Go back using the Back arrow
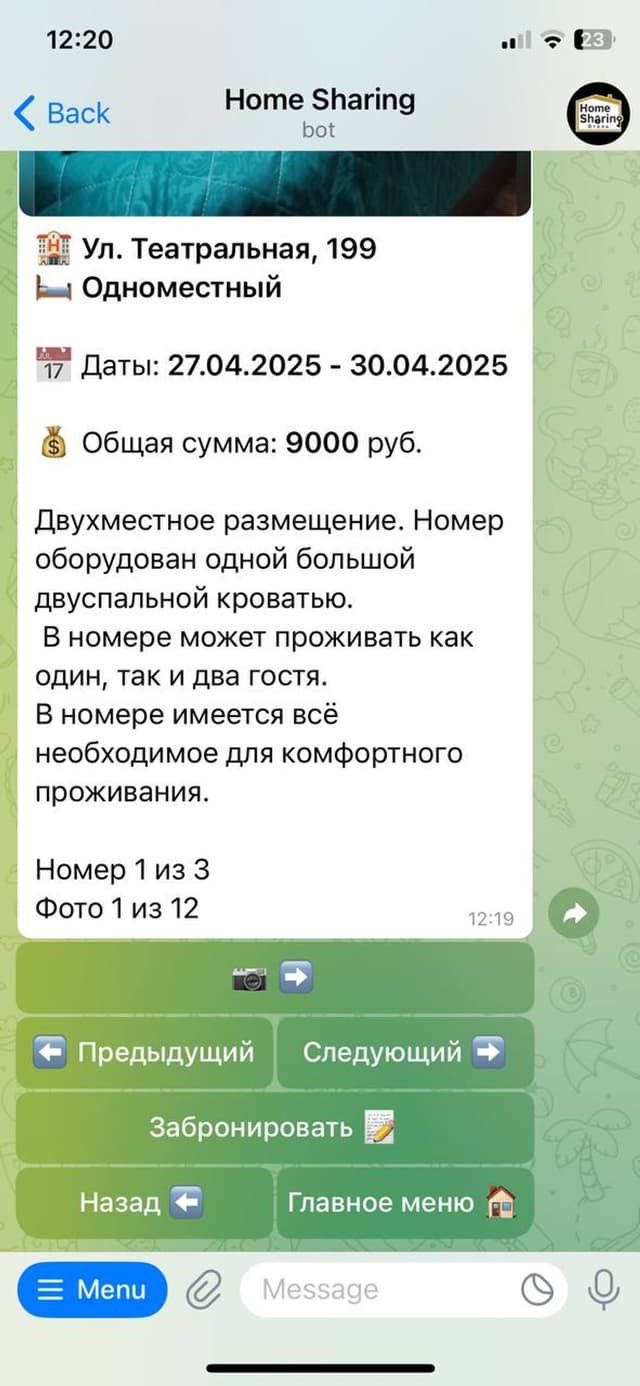Screen dimensions: 640x1386 (60, 112)
